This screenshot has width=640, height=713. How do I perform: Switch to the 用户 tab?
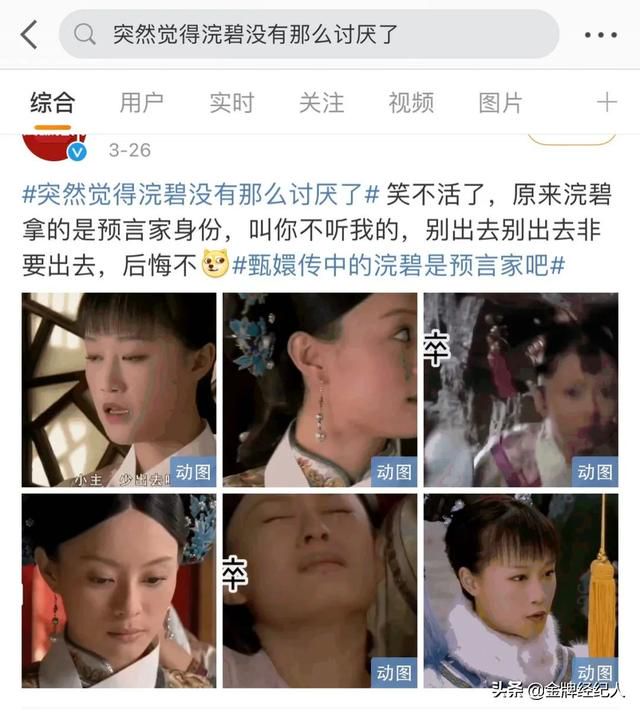pyautogui.click(x=141, y=102)
